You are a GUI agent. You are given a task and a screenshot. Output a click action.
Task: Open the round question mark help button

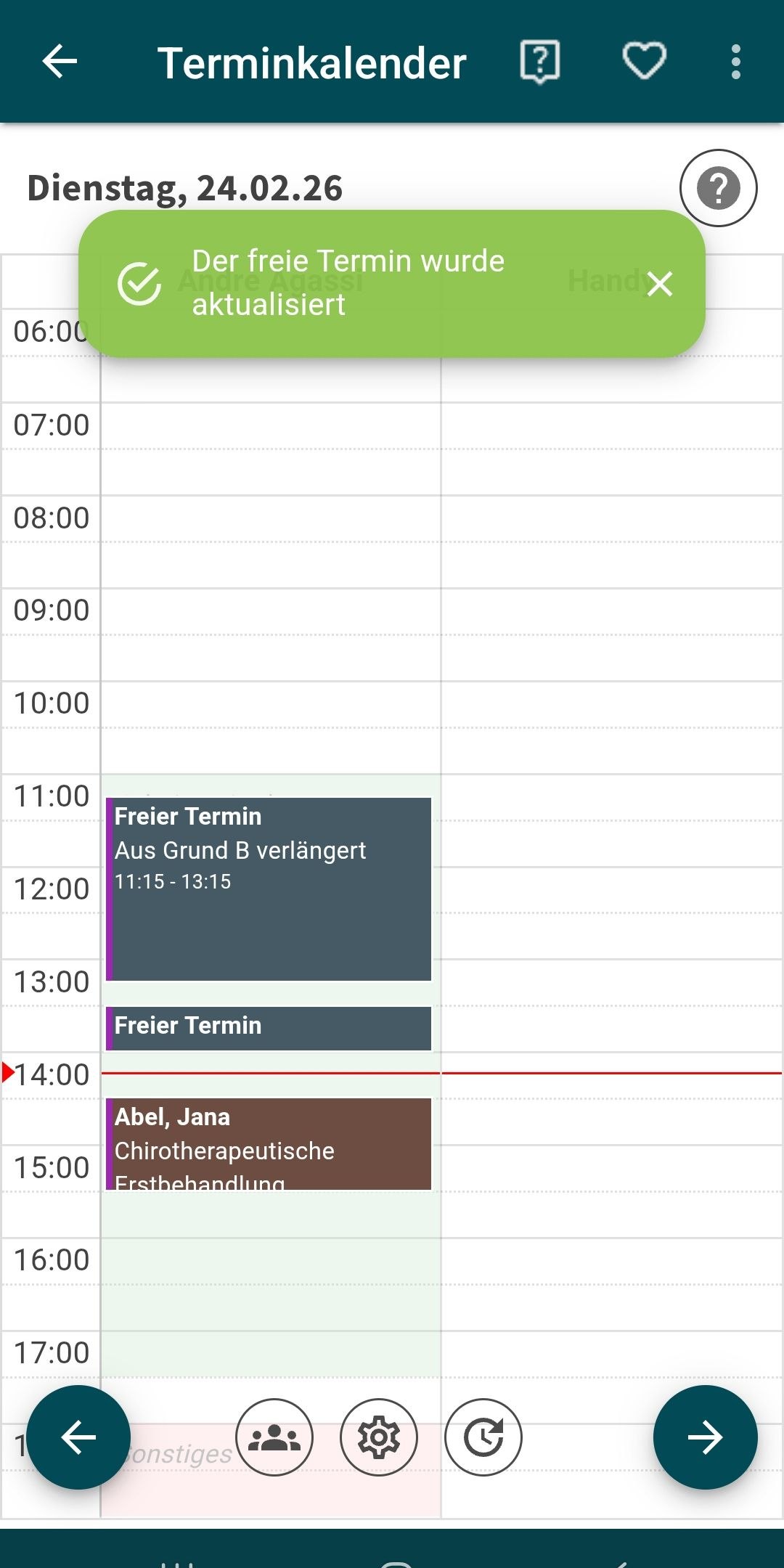pos(718,188)
